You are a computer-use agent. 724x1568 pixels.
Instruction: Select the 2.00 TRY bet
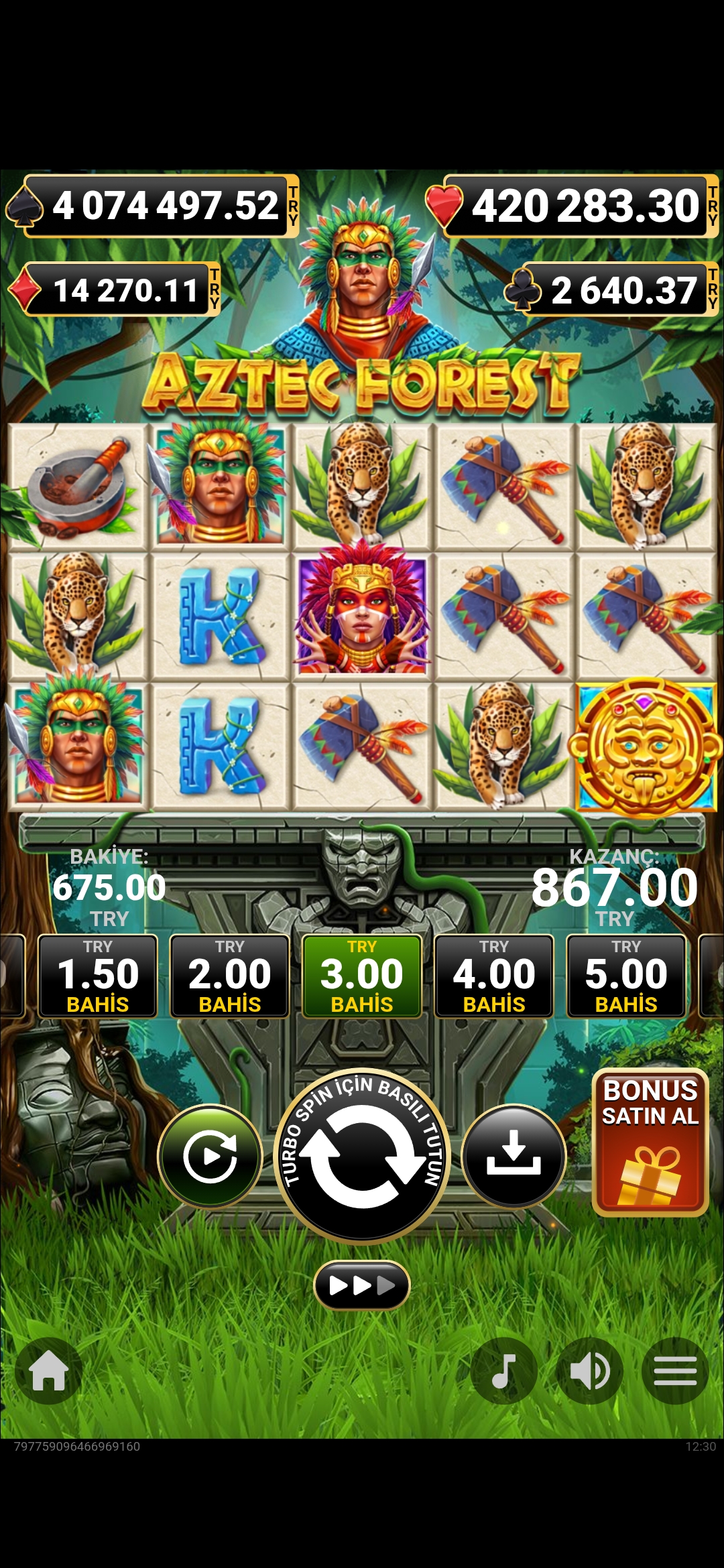click(229, 976)
